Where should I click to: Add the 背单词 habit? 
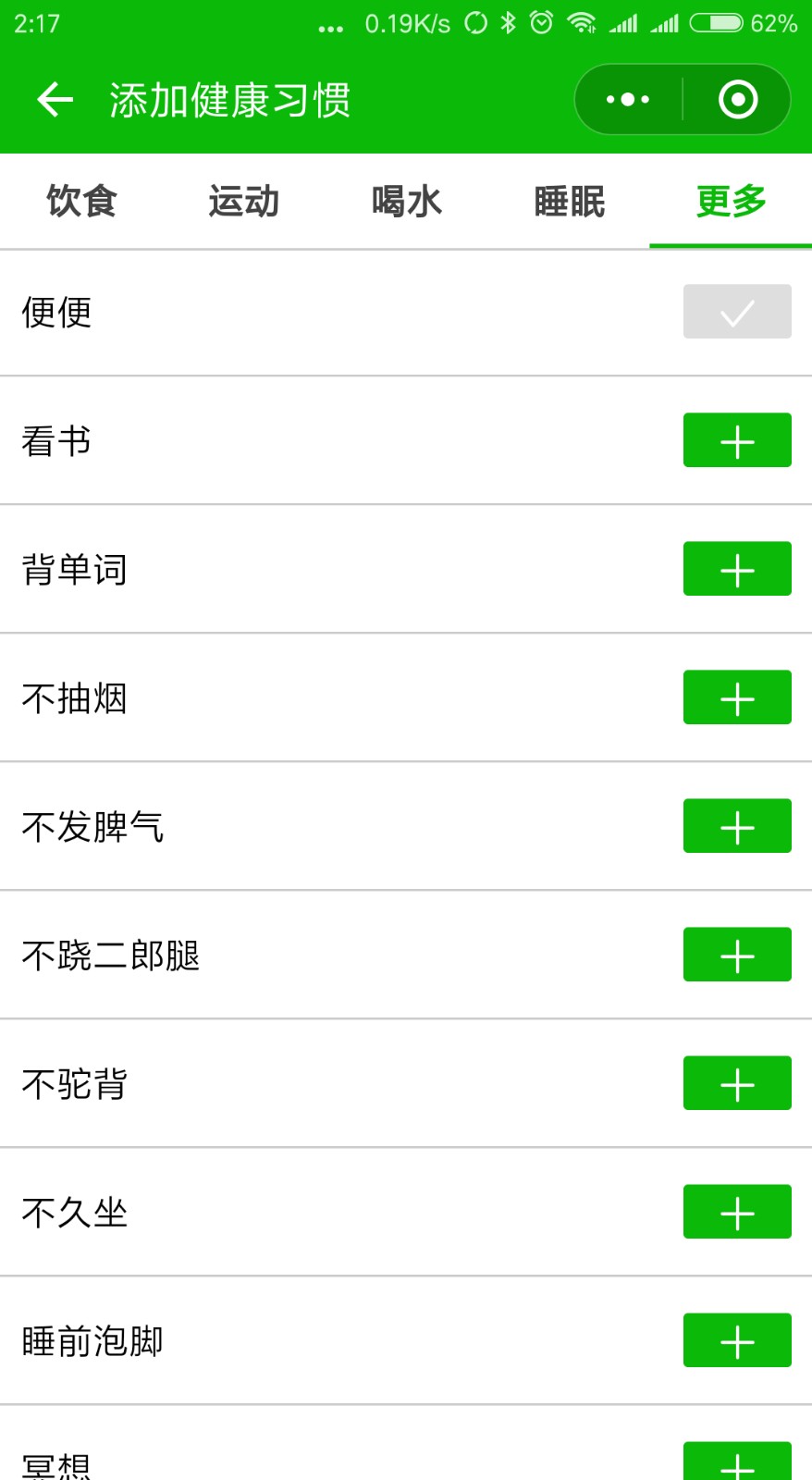[737, 569]
